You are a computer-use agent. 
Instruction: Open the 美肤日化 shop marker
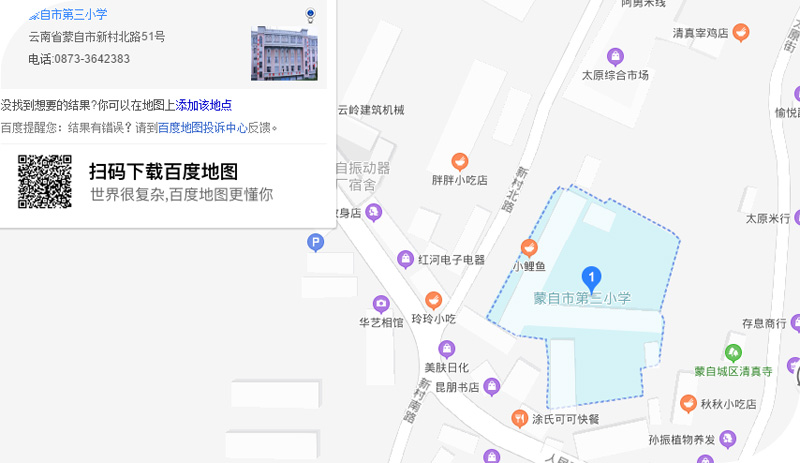coord(446,348)
